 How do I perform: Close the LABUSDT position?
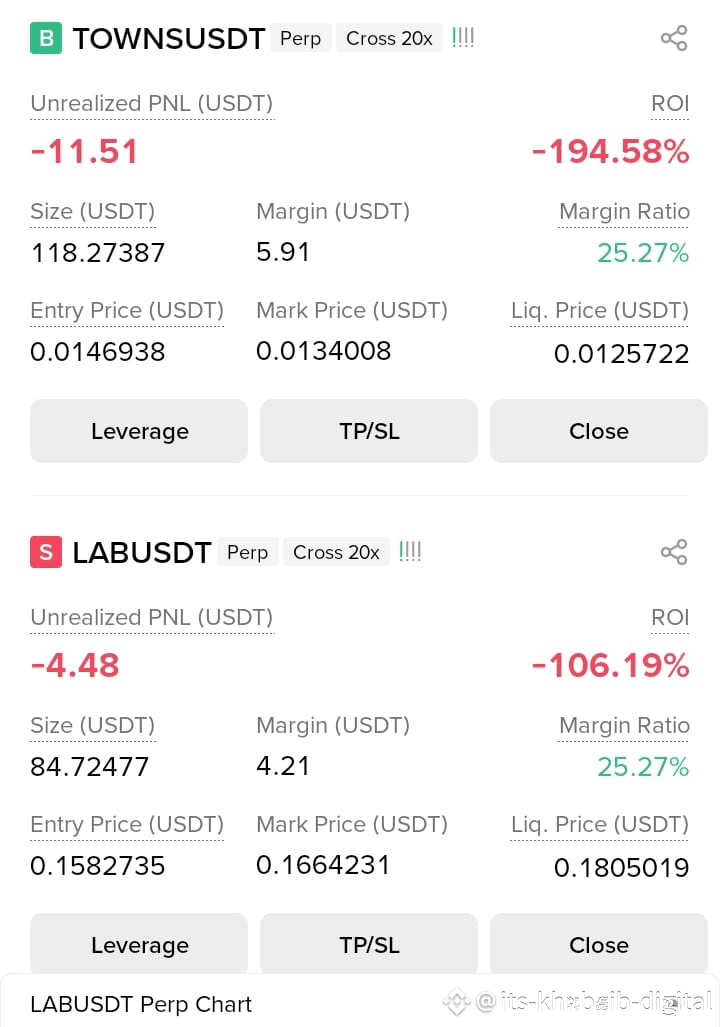(599, 944)
